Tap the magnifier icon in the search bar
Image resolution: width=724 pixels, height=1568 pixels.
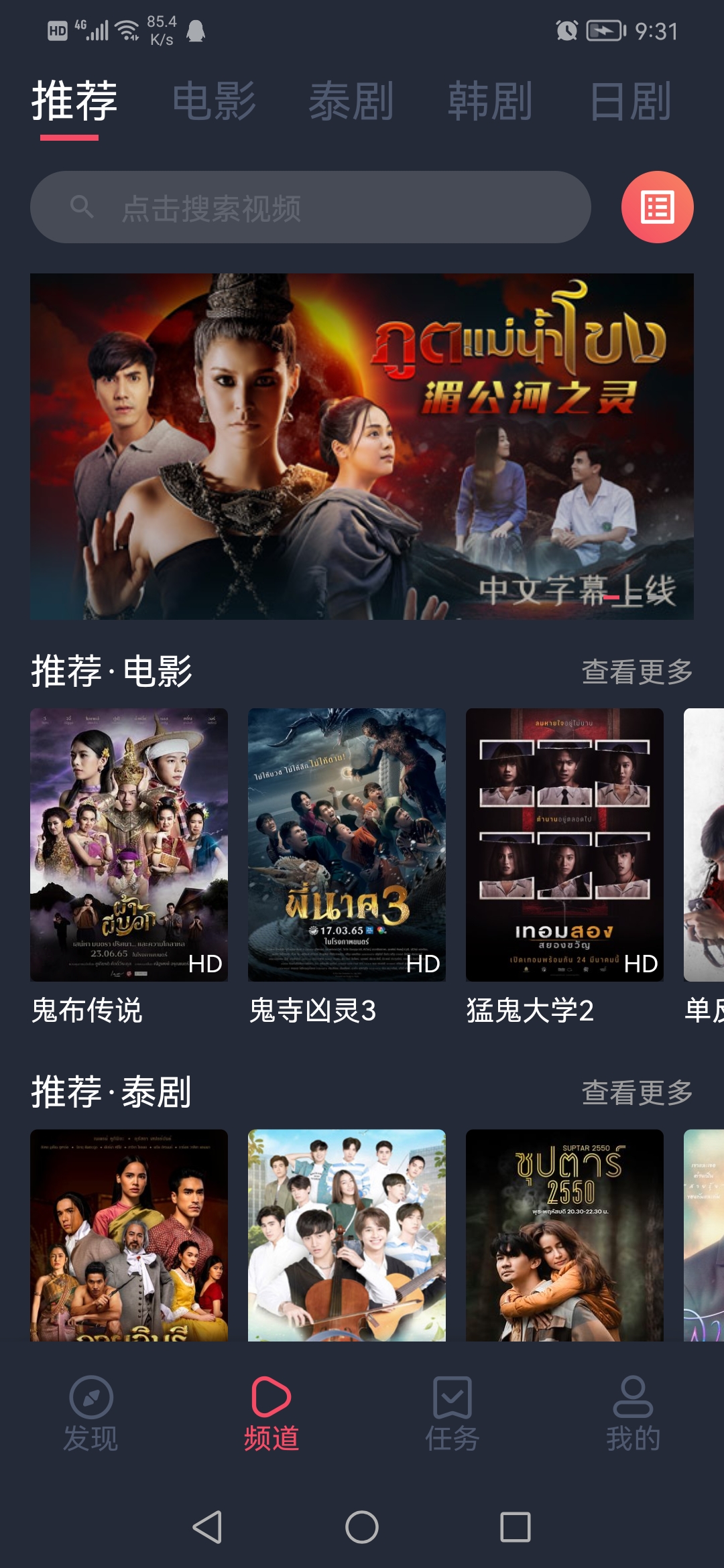[x=80, y=208]
